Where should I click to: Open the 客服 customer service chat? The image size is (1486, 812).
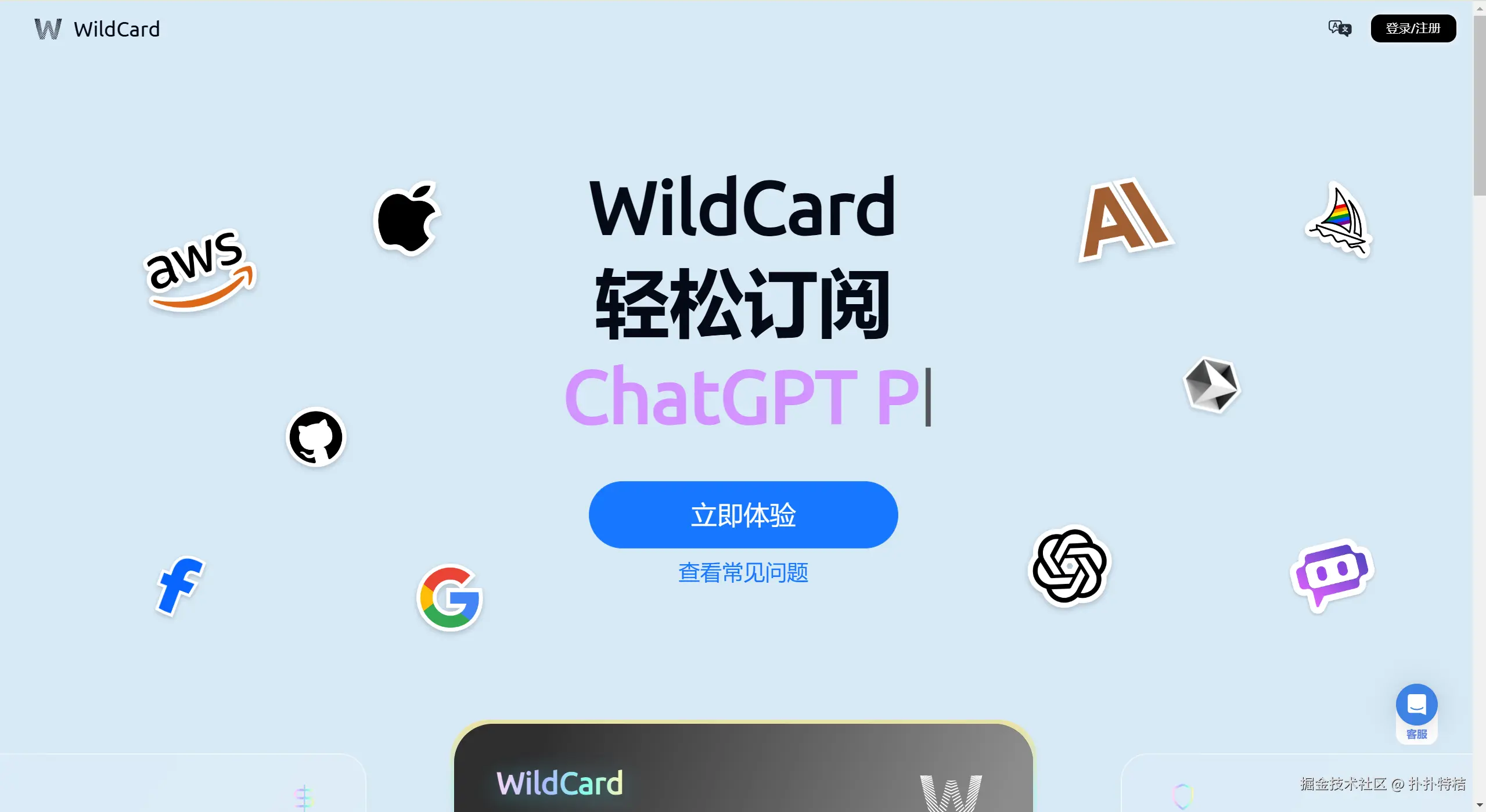(1416, 712)
